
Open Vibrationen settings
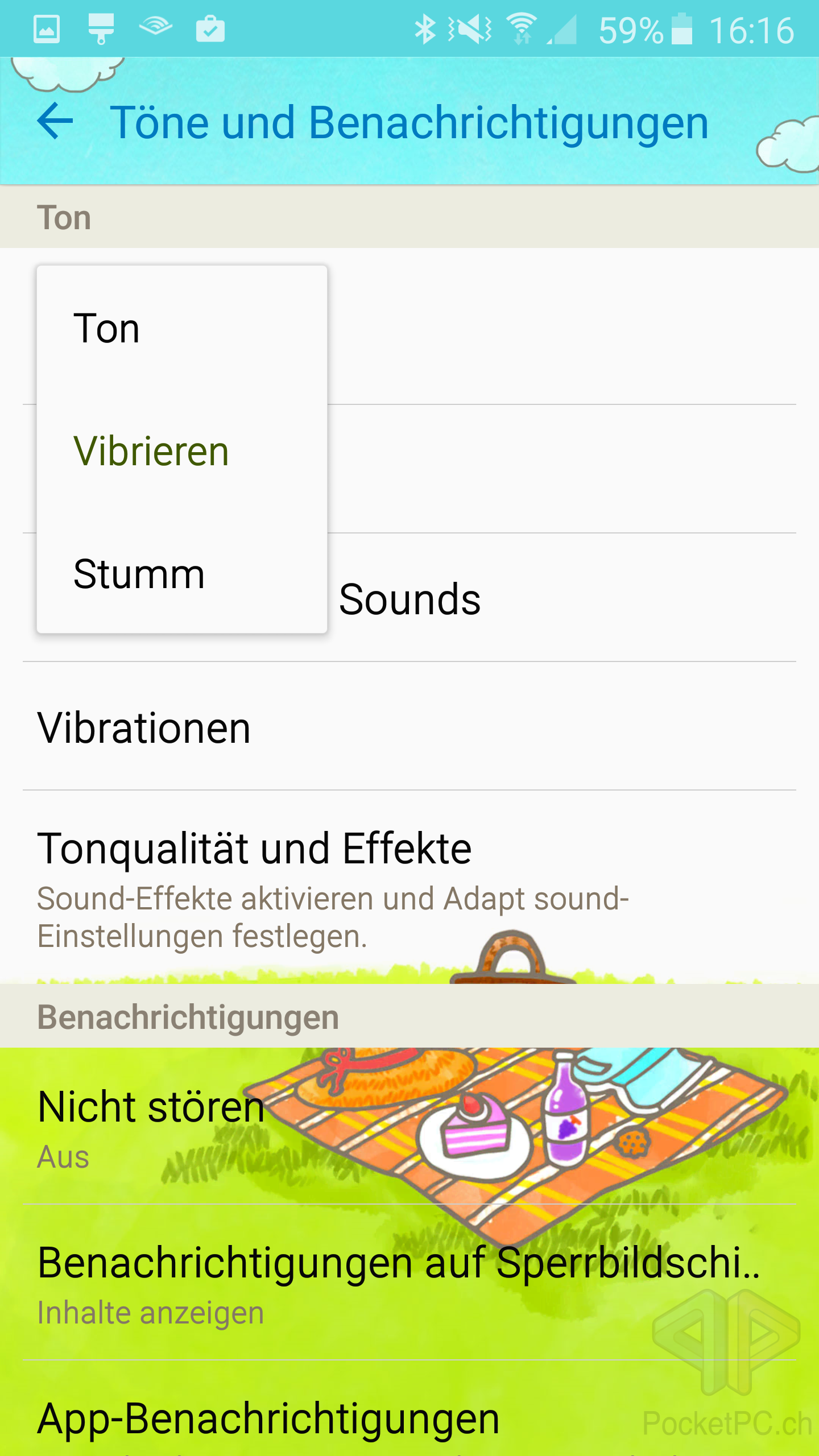pyautogui.click(x=409, y=726)
